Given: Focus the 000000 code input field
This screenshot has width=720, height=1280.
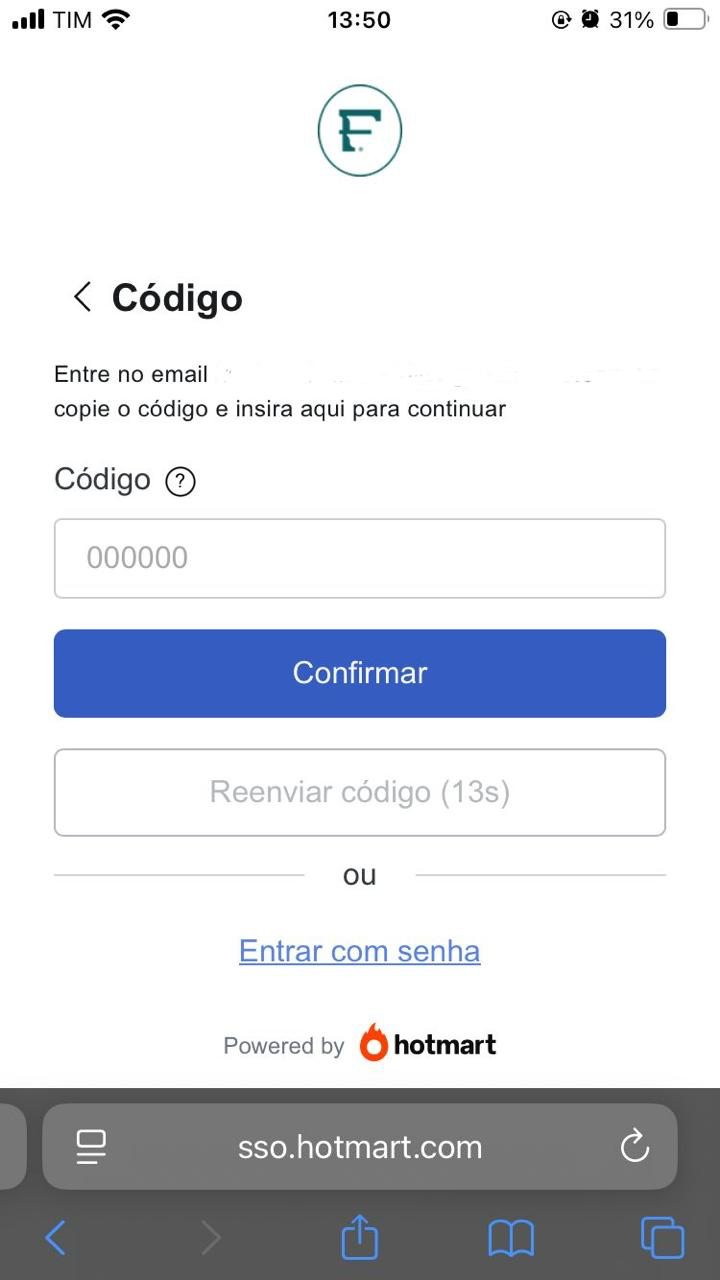Looking at the screenshot, I should pyautogui.click(x=360, y=558).
